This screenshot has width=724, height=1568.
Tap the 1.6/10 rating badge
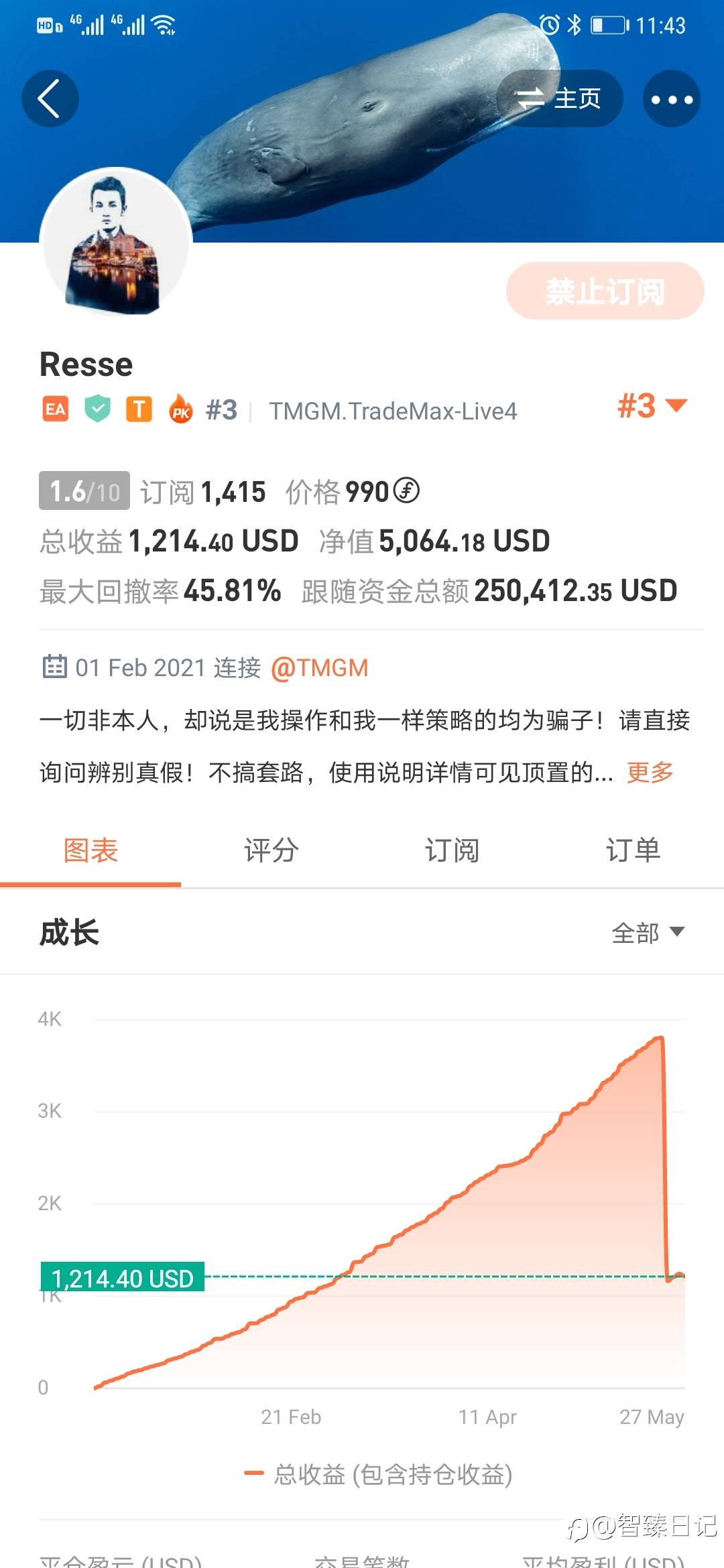[x=84, y=491]
